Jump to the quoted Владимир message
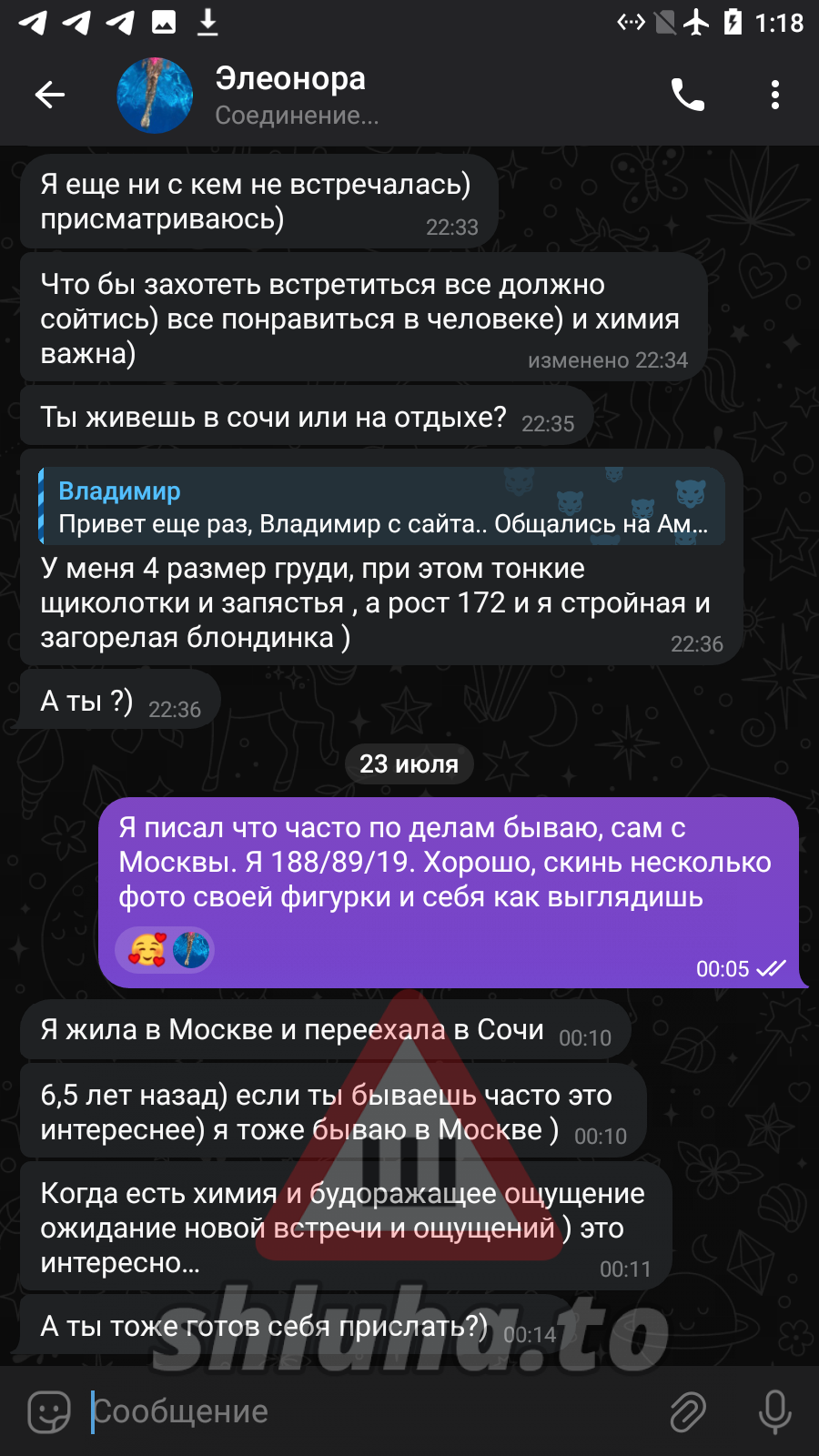 (x=382, y=507)
